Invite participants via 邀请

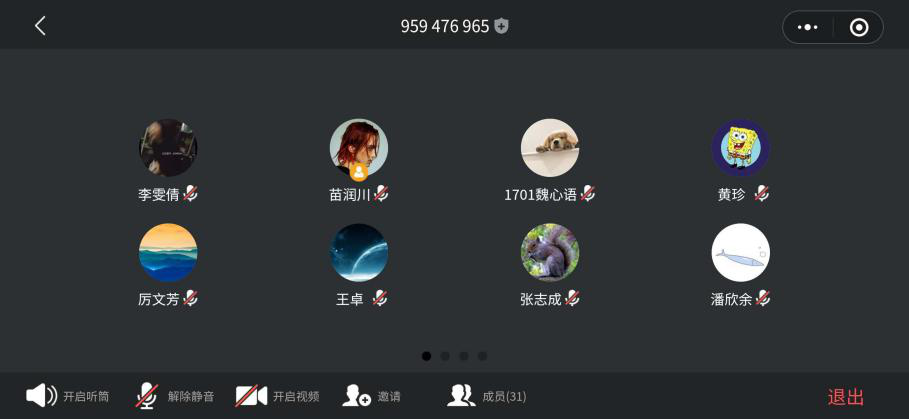pos(371,396)
